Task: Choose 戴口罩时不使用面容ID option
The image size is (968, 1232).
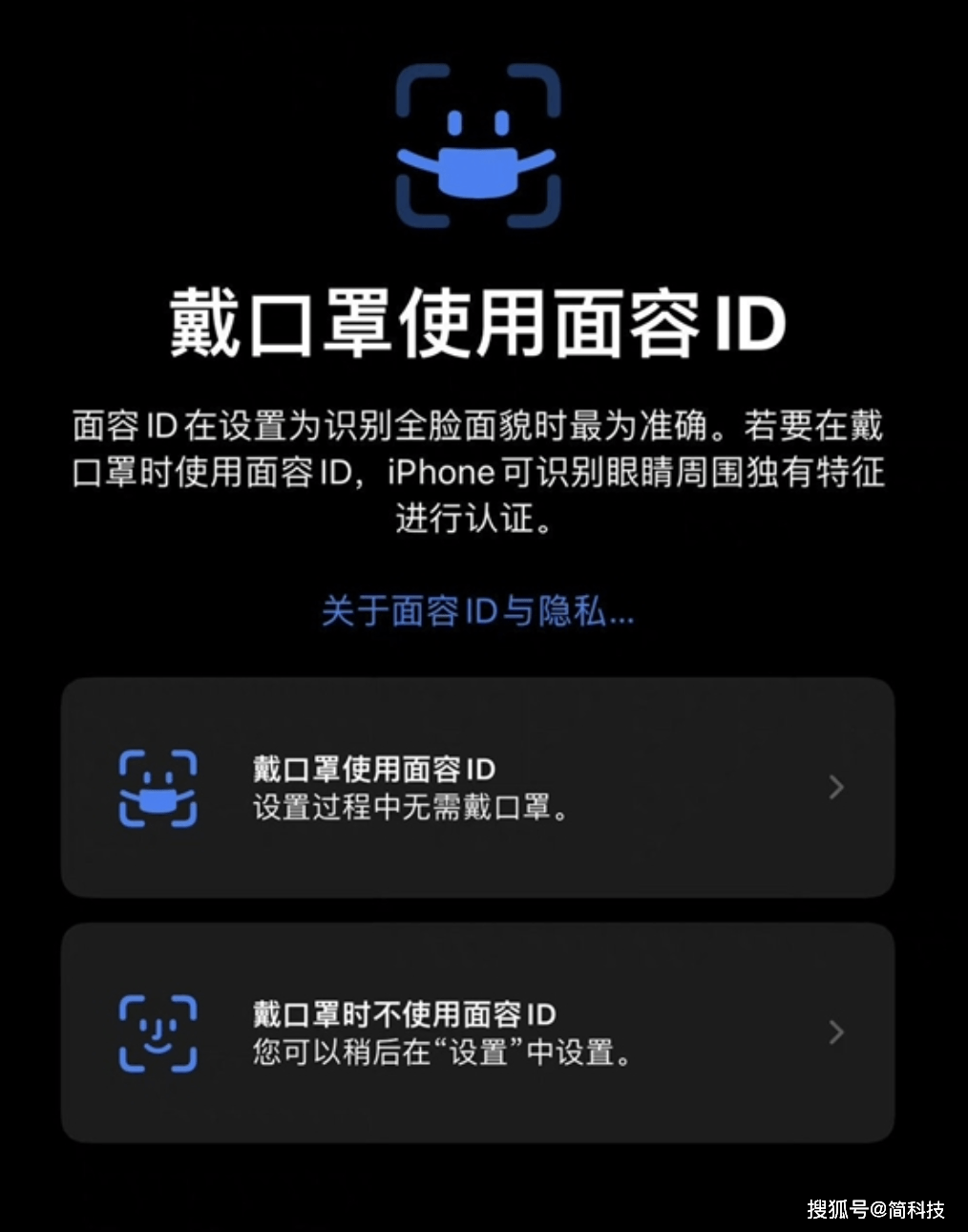Action: (484, 1032)
